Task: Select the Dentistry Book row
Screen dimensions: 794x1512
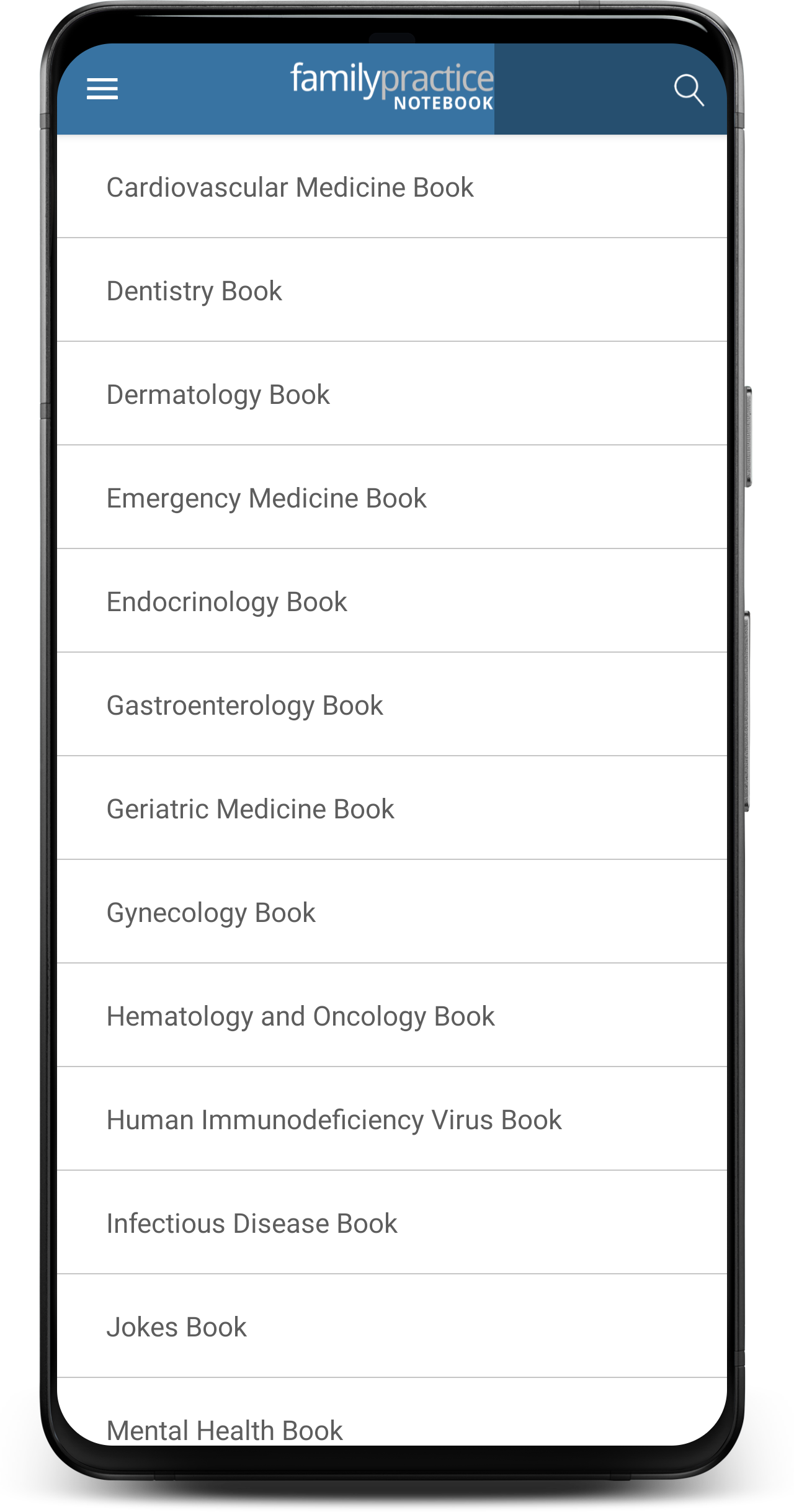Action: (x=392, y=290)
